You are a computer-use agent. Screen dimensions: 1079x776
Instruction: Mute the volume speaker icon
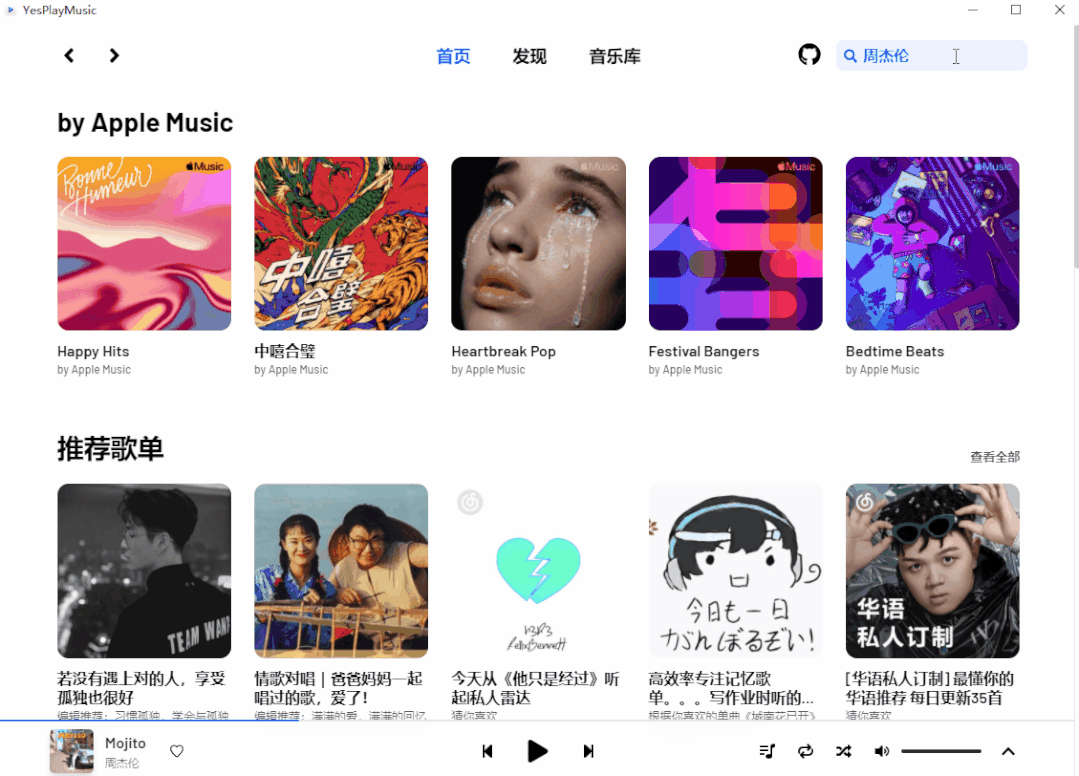(881, 751)
